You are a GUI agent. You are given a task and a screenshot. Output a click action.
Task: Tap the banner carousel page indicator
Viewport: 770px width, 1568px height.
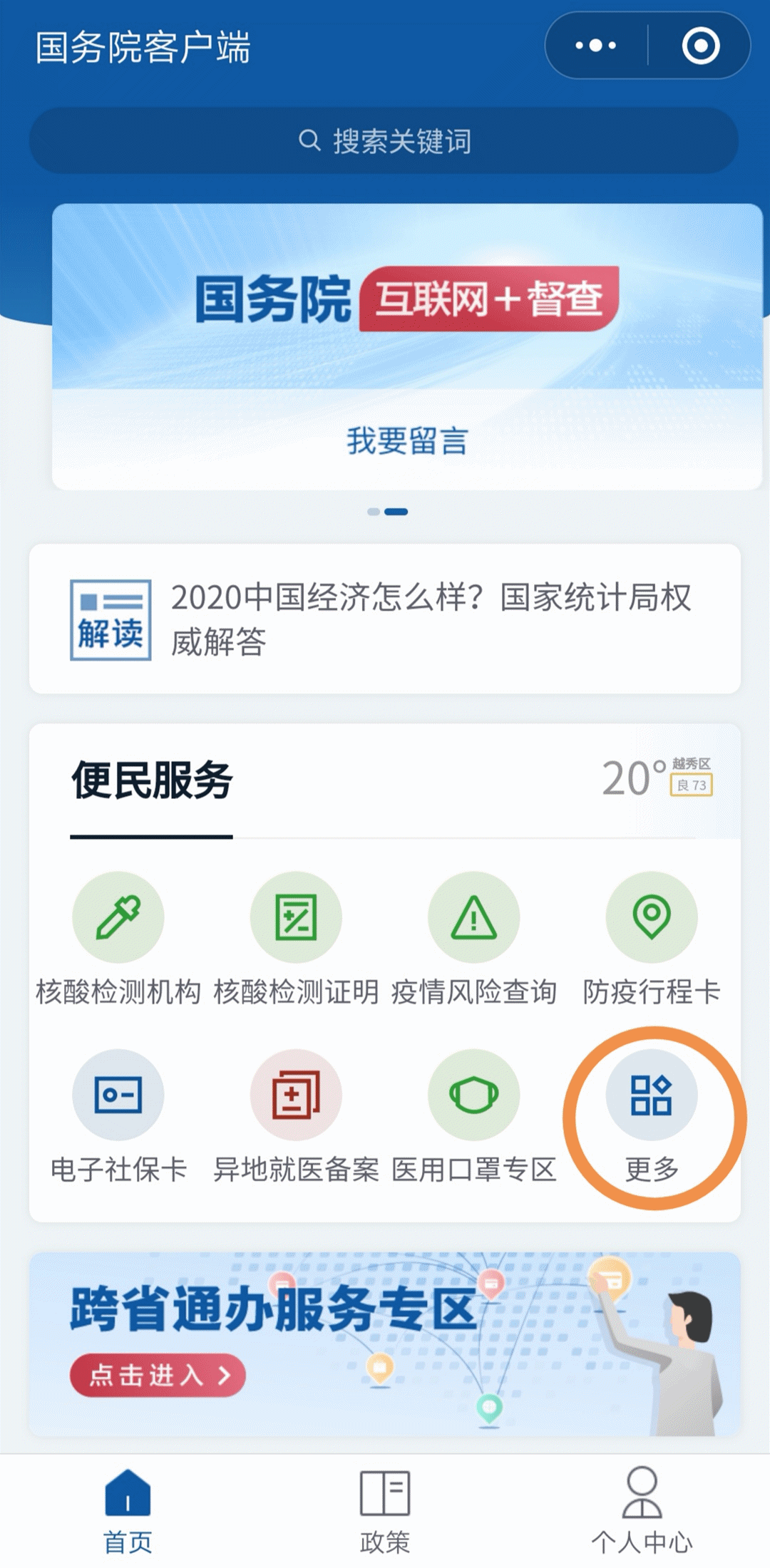click(387, 512)
